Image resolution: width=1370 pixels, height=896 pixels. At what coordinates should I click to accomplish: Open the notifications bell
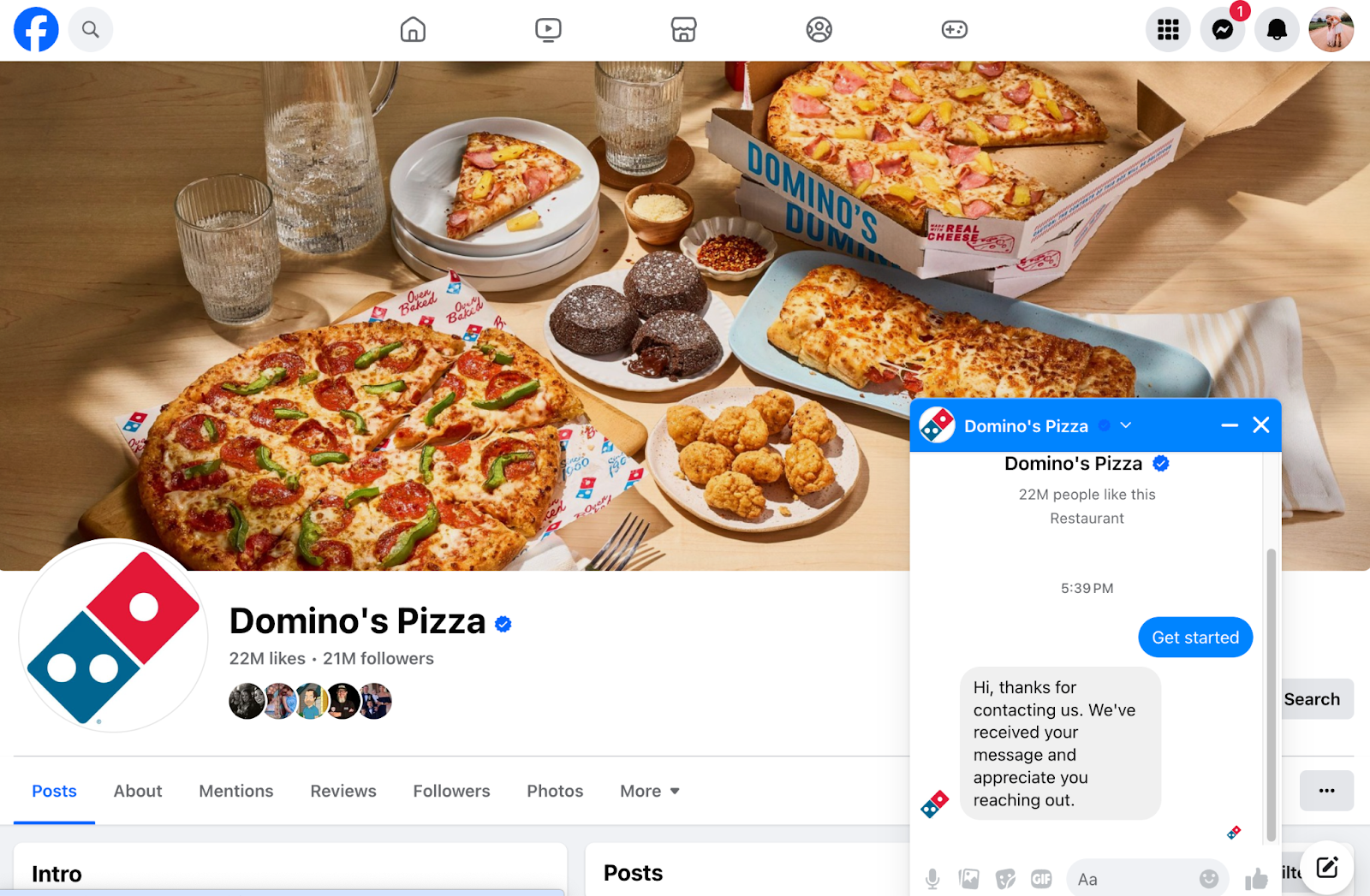click(x=1277, y=30)
